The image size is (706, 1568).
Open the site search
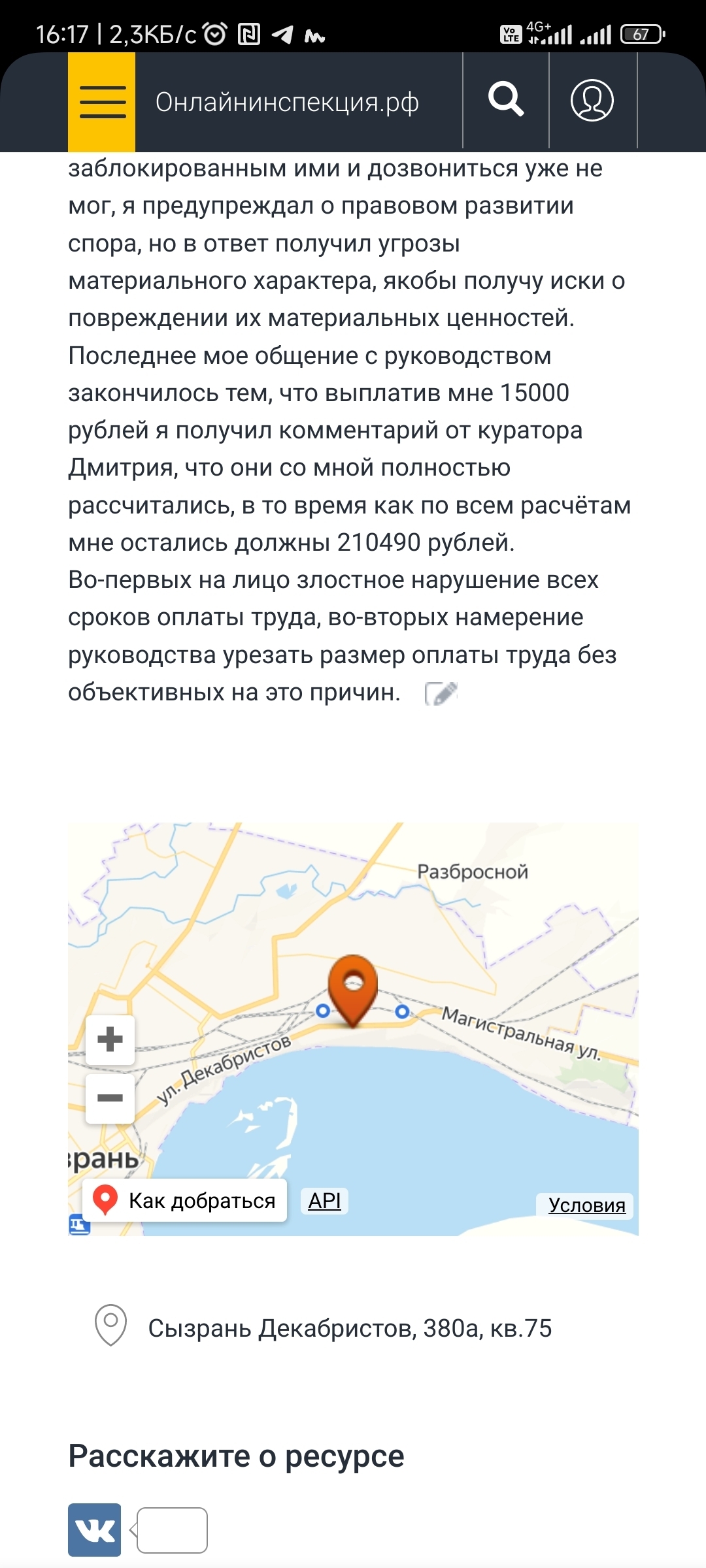pos(506,100)
